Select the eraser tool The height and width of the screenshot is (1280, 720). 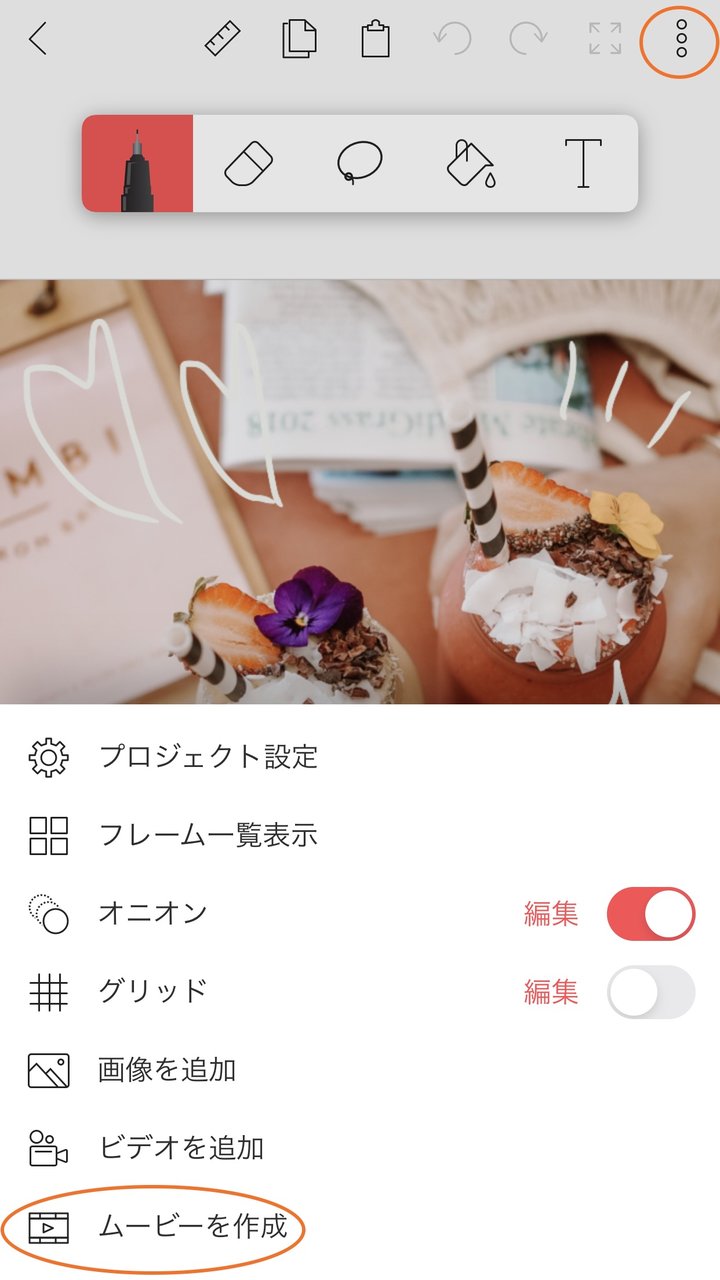tap(248, 163)
